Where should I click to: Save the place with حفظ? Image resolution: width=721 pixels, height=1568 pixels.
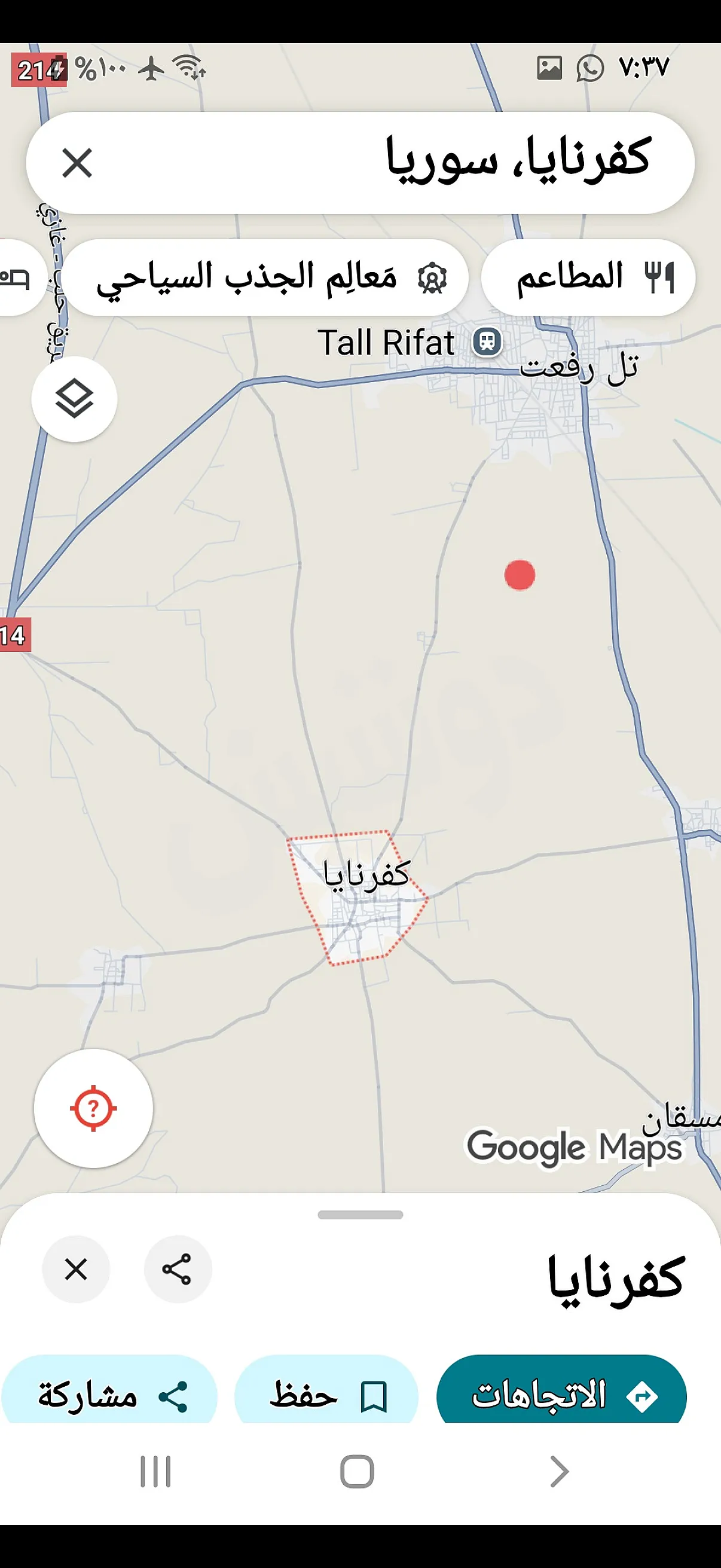pos(327,1395)
